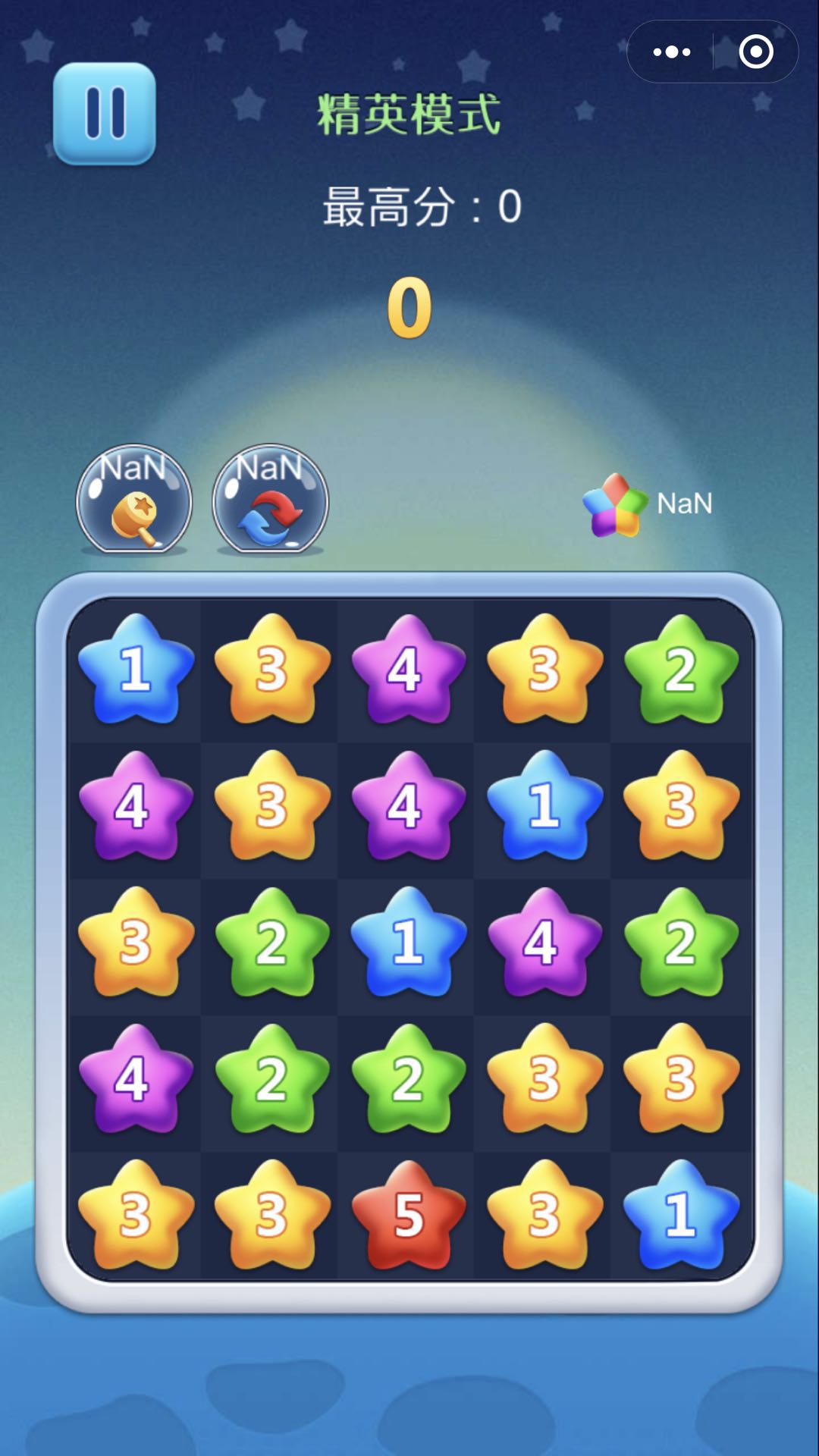Tap the blue 1 star in bottom row

[680, 1216]
